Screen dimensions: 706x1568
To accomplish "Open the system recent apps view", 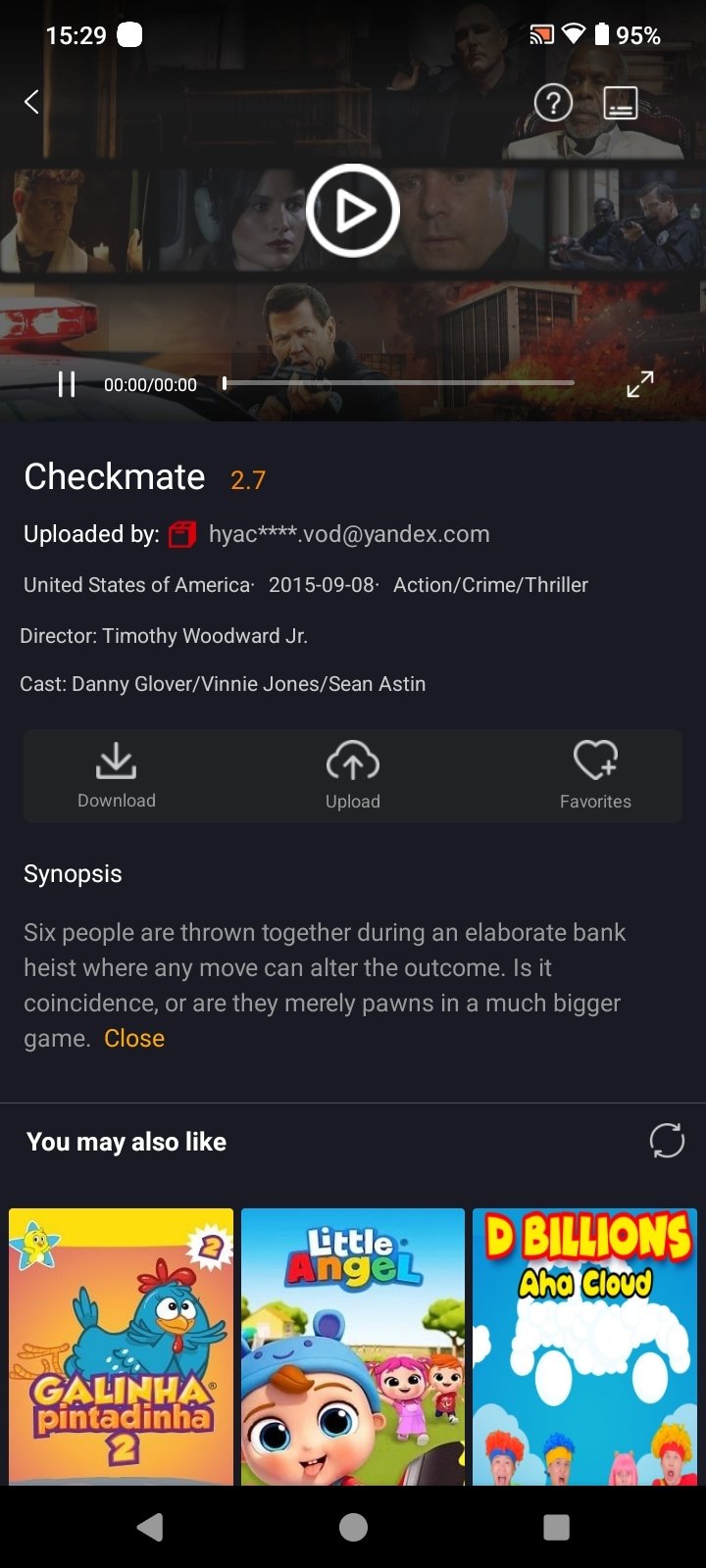I will point(556,1527).
